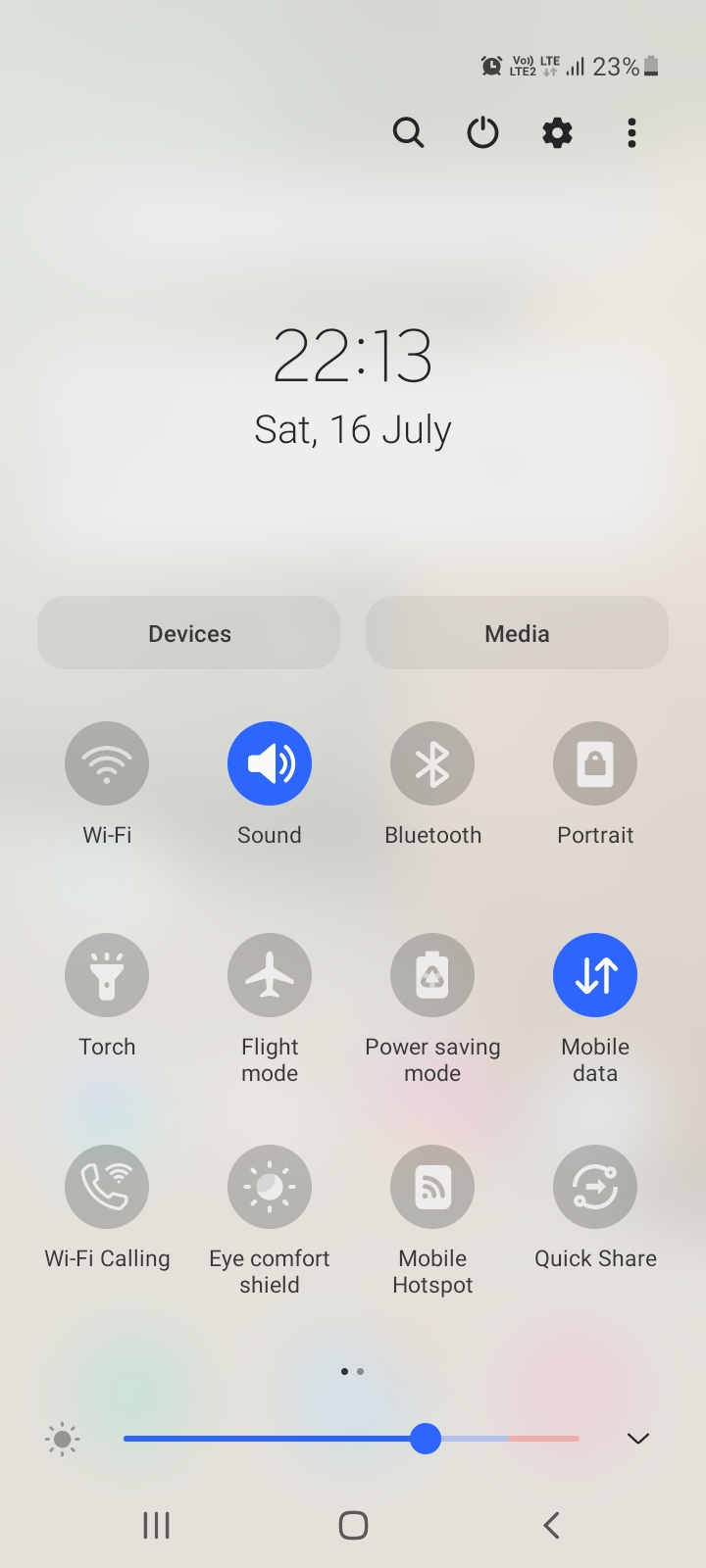
Task: Toggle the Portrait rotation lock tile
Action: pos(595,763)
